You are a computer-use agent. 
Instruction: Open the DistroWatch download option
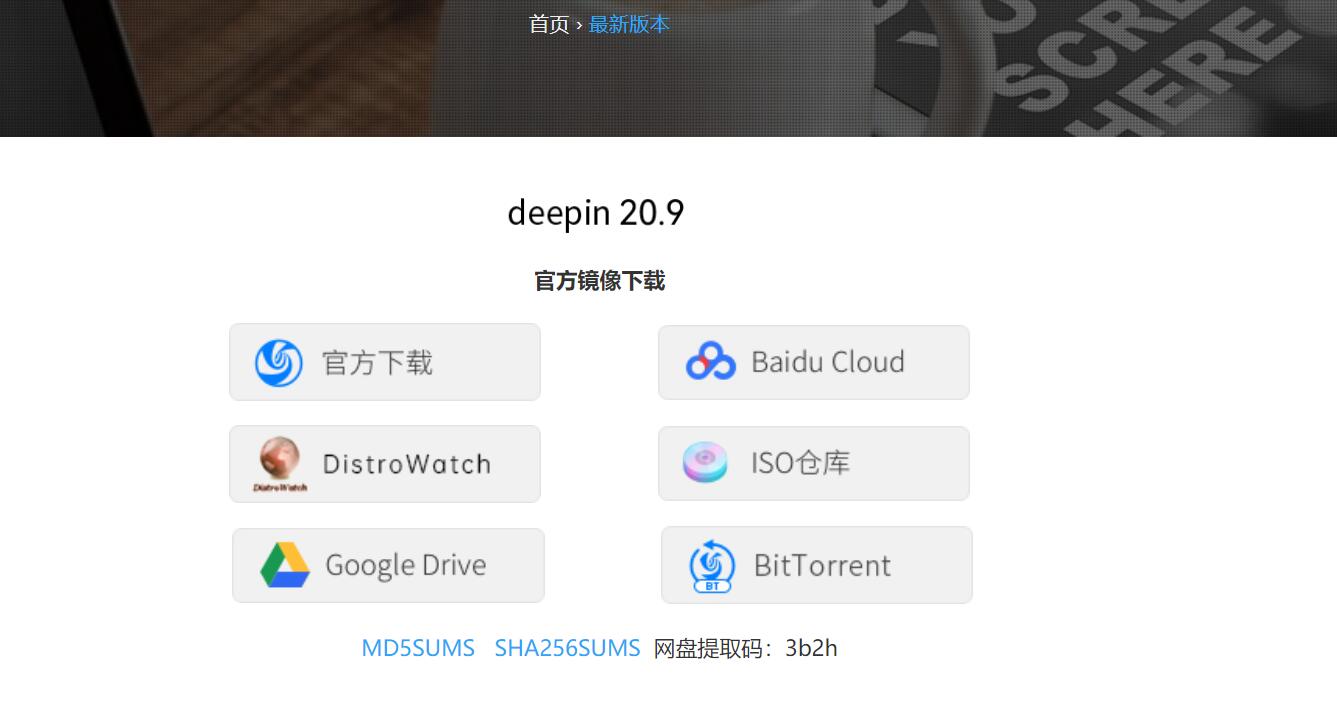tap(385, 464)
